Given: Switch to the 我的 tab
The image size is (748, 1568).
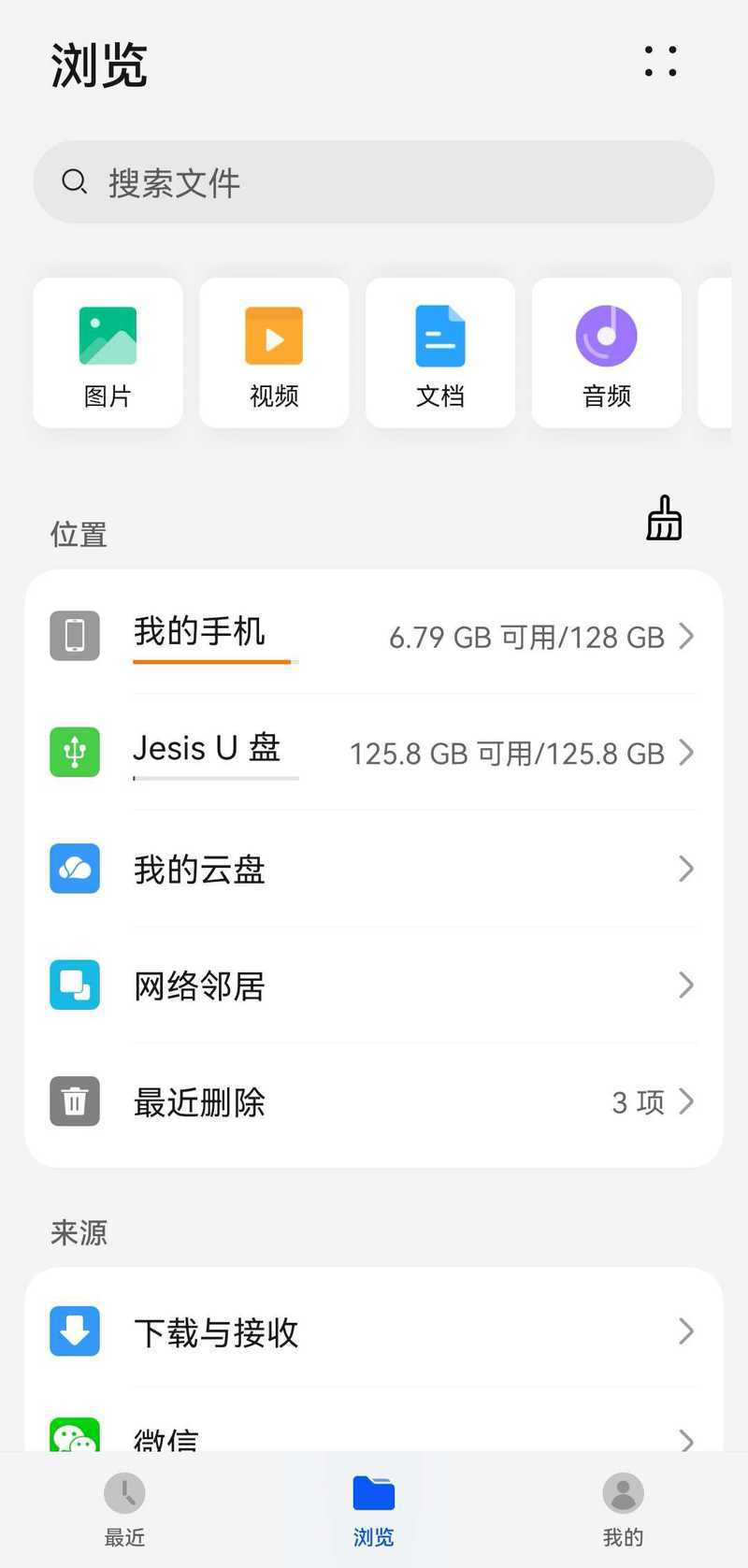Looking at the screenshot, I should point(623,1508).
